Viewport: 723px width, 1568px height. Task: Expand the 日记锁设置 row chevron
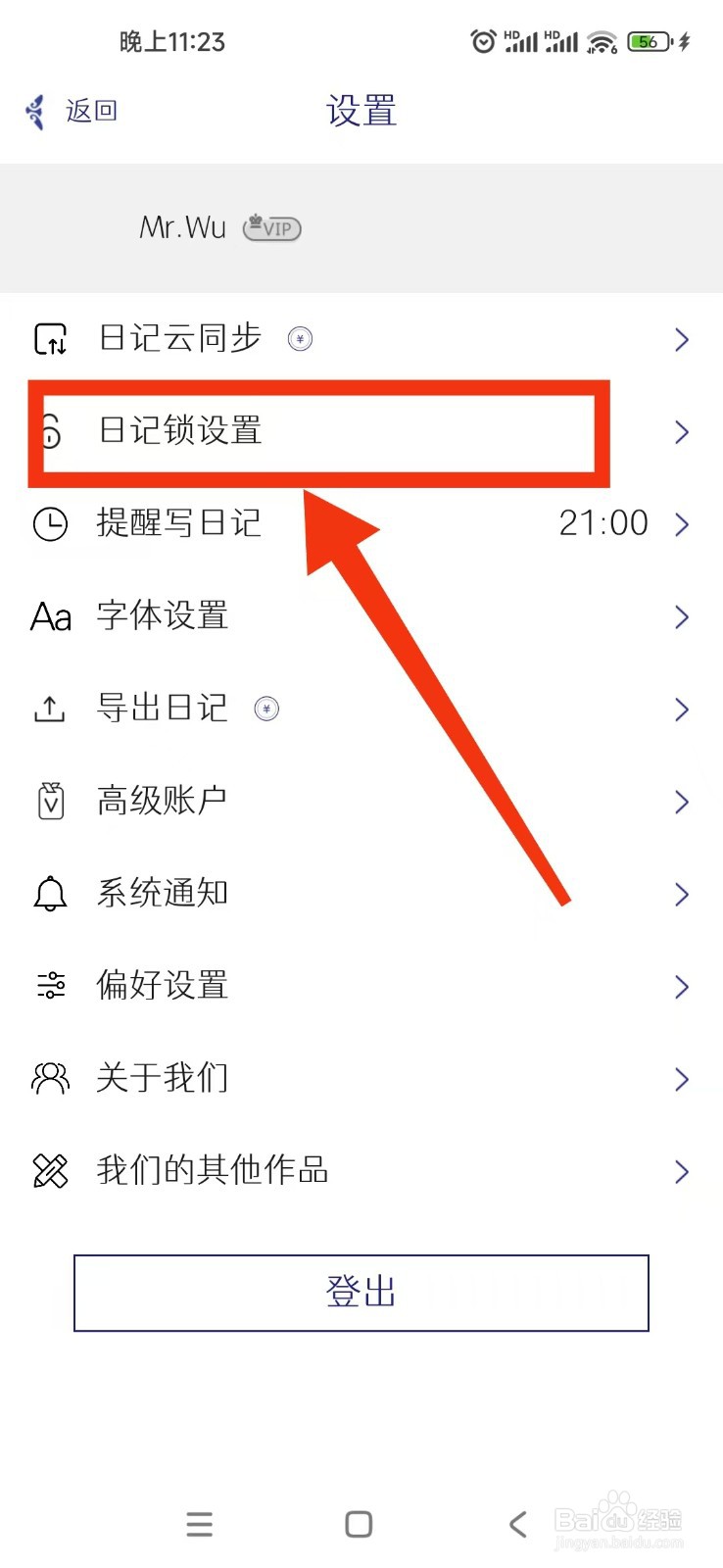(682, 432)
